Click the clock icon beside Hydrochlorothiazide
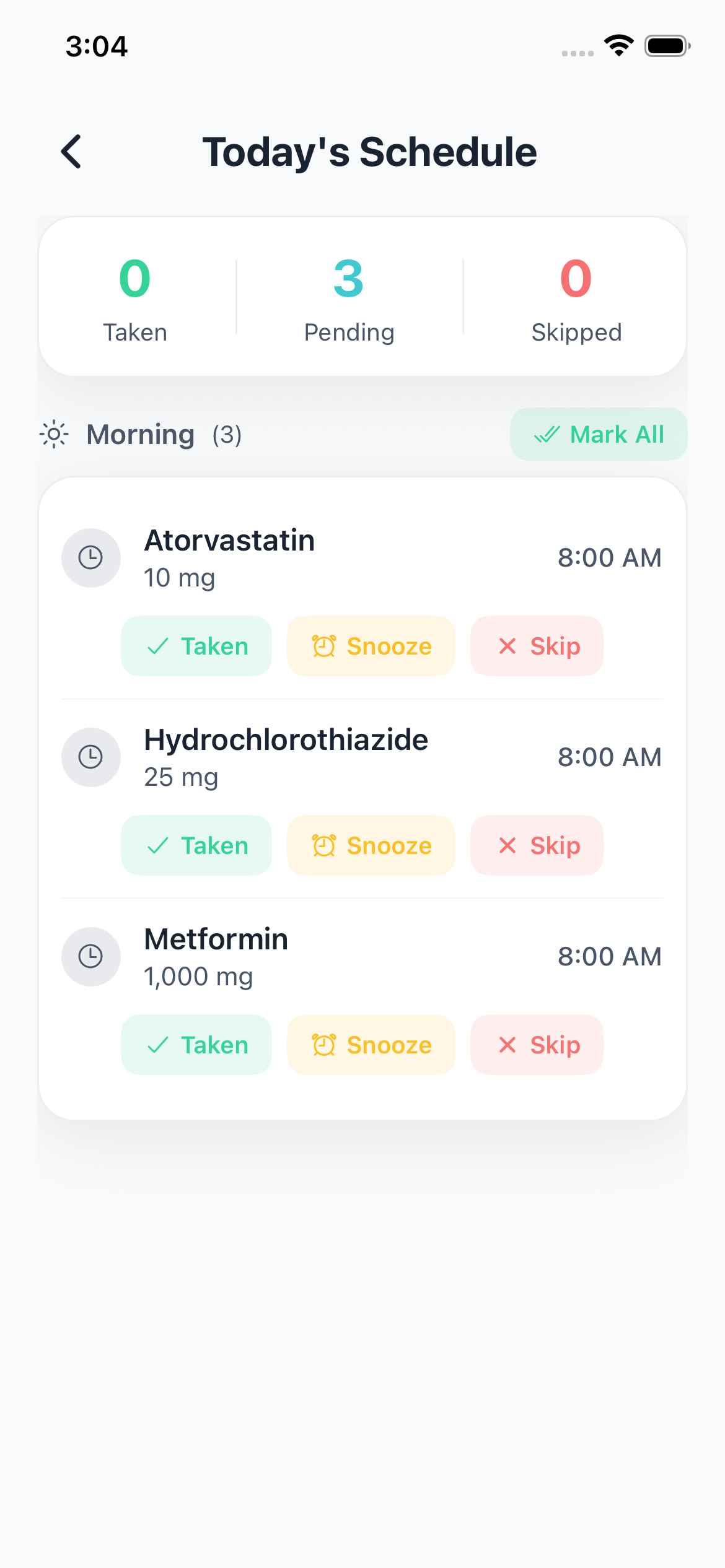The height and width of the screenshot is (1568, 725). click(x=91, y=757)
